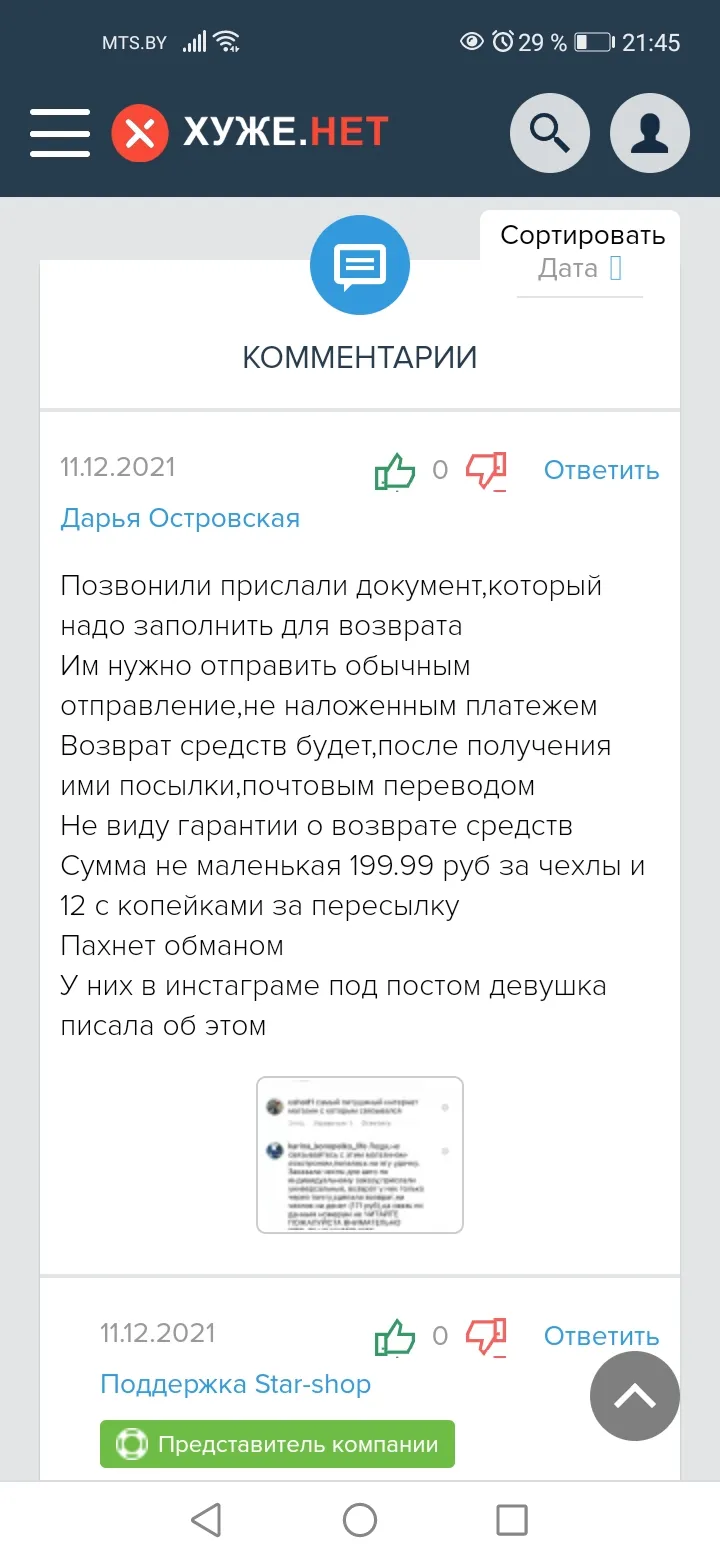Go back using system back button
This screenshot has width=720, height=1560.
click(206, 1520)
